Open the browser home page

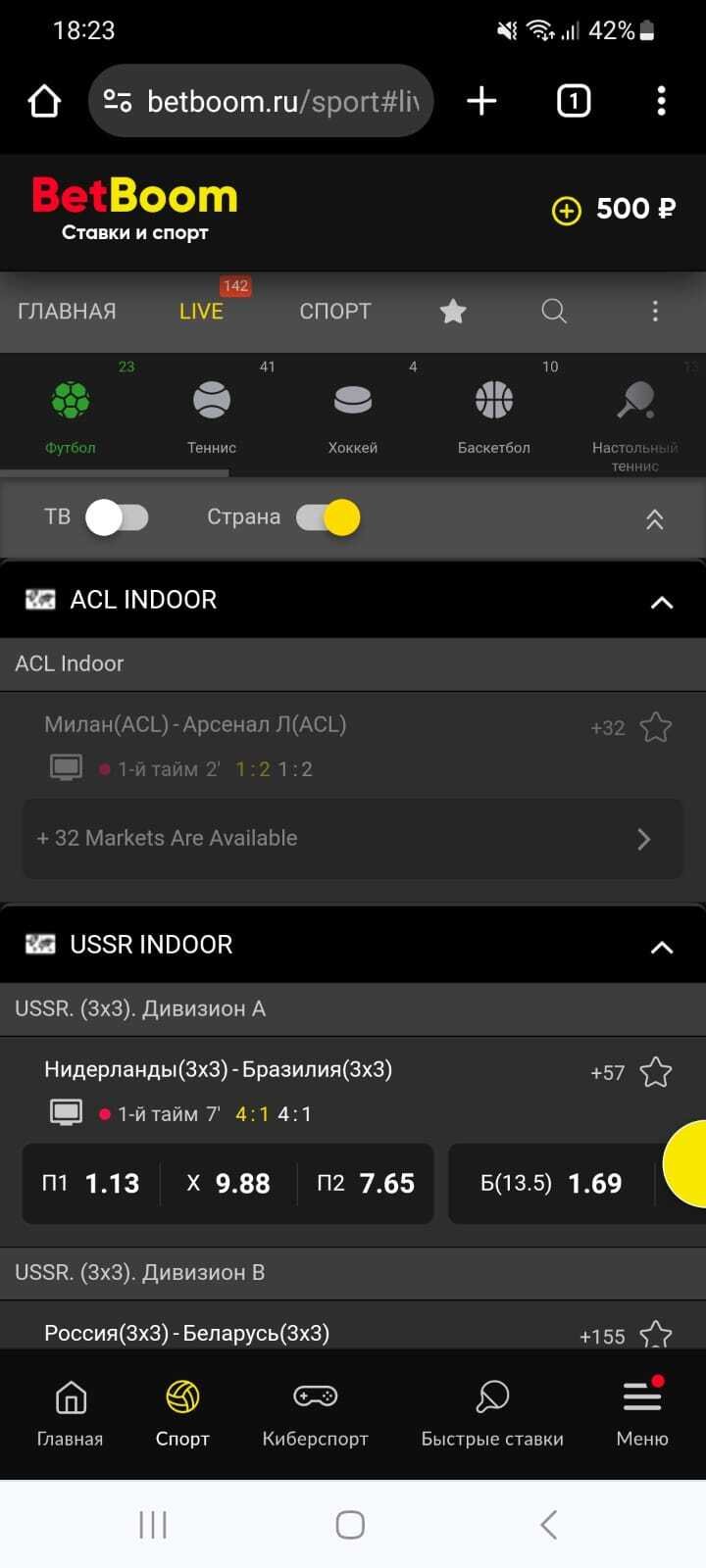point(44,101)
